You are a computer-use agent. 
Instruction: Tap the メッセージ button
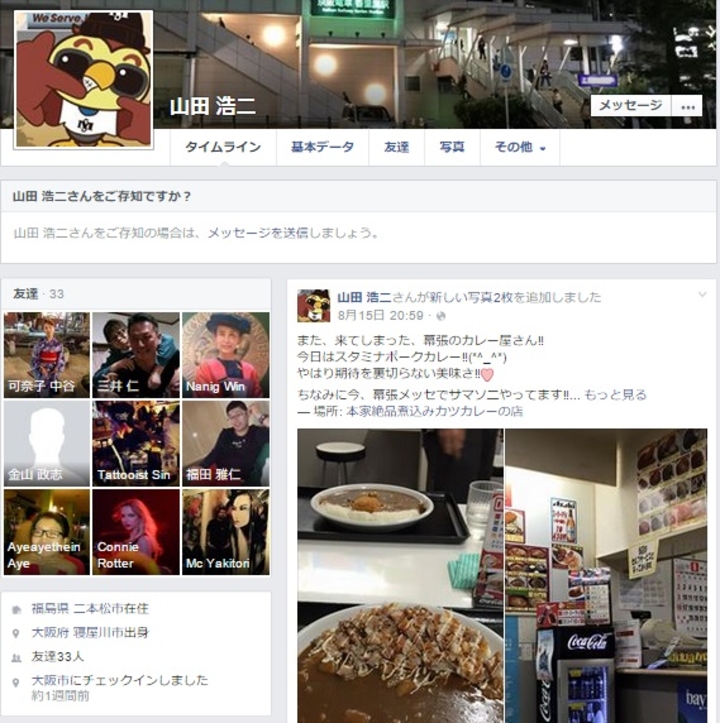630,105
